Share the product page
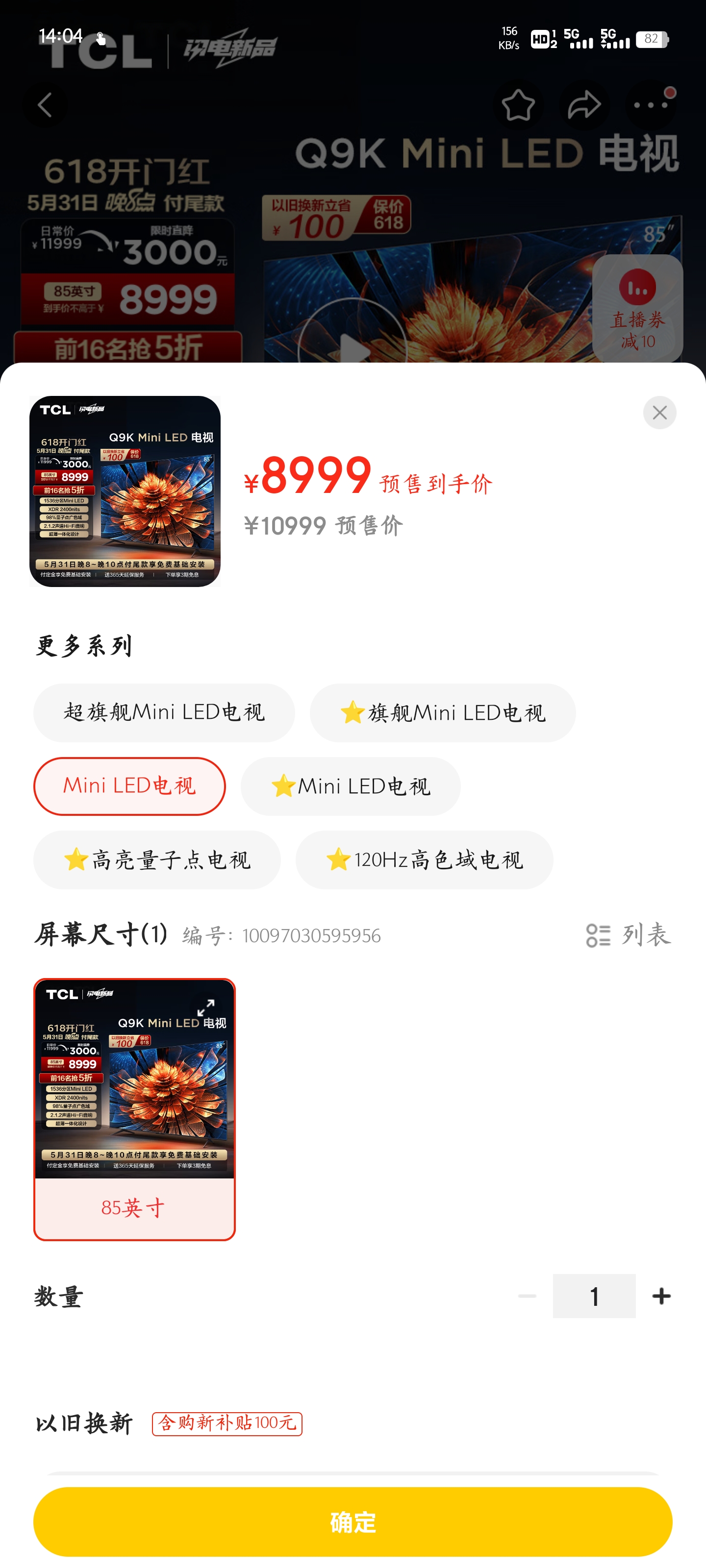The width and height of the screenshot is (706, 1568). coord(582,105)
